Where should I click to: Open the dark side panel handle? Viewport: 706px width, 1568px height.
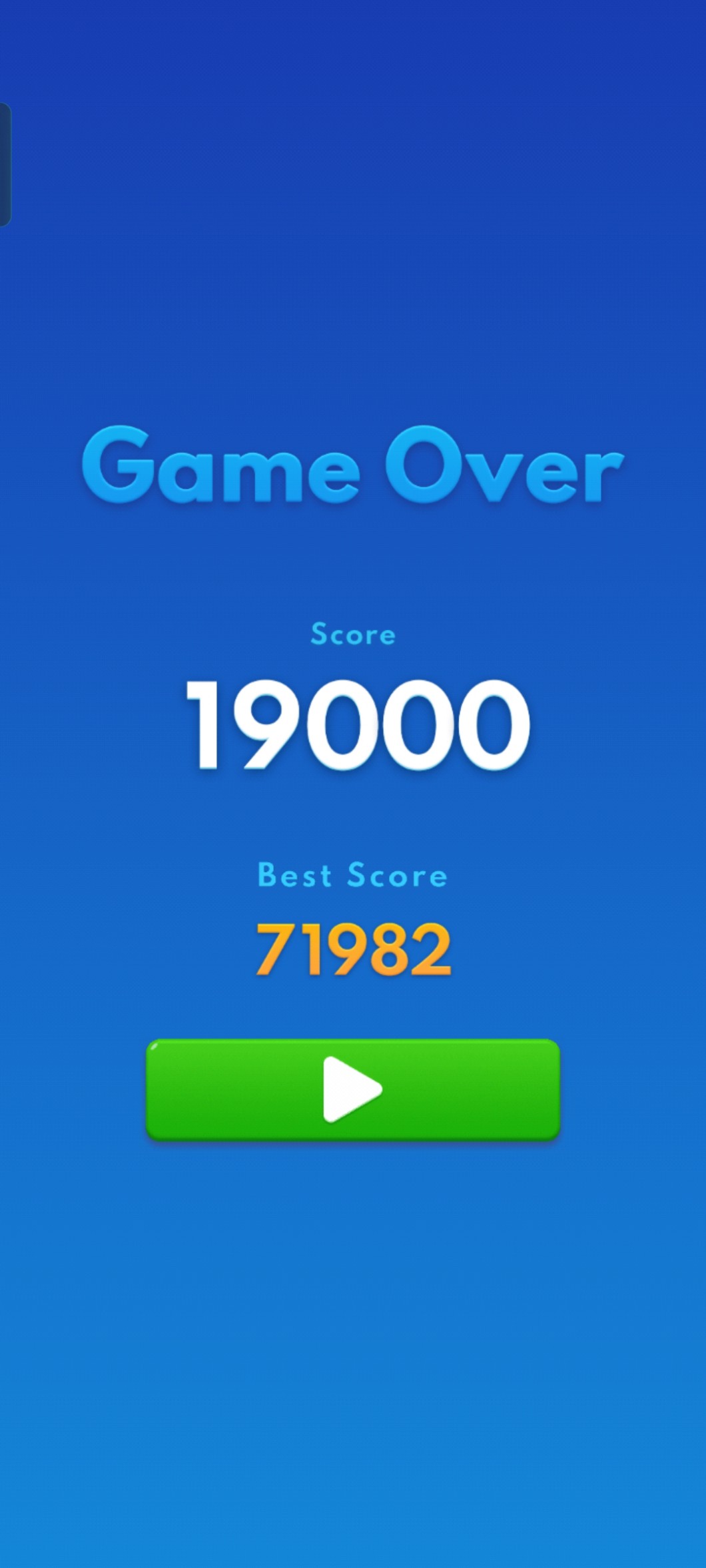click(x=5, y=164)
